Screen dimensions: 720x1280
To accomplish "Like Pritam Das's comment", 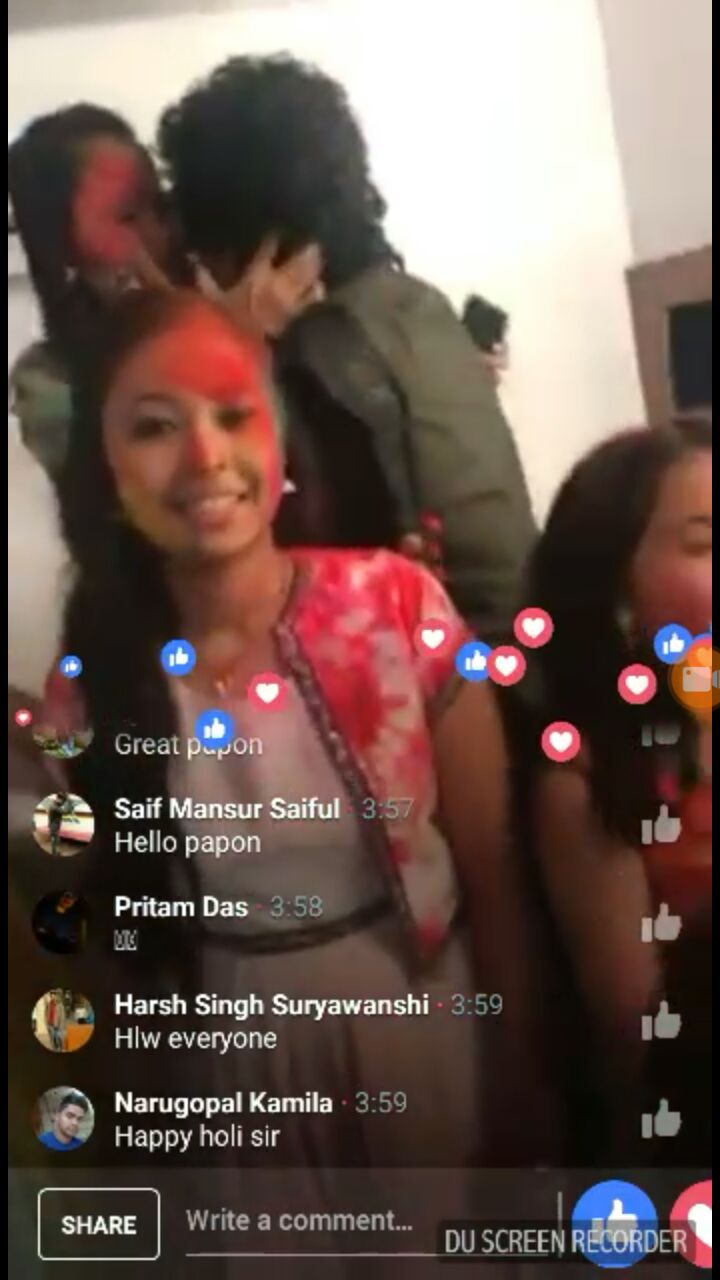I will 661,923.
